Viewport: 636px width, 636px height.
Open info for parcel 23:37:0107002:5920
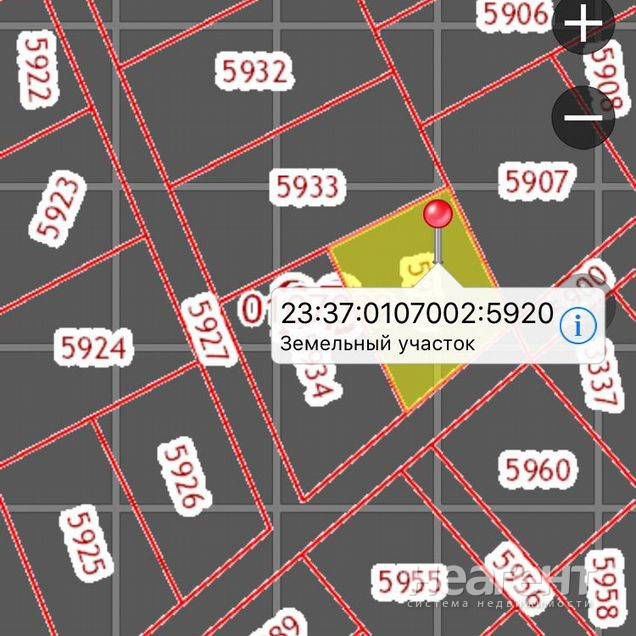point(578,324)
